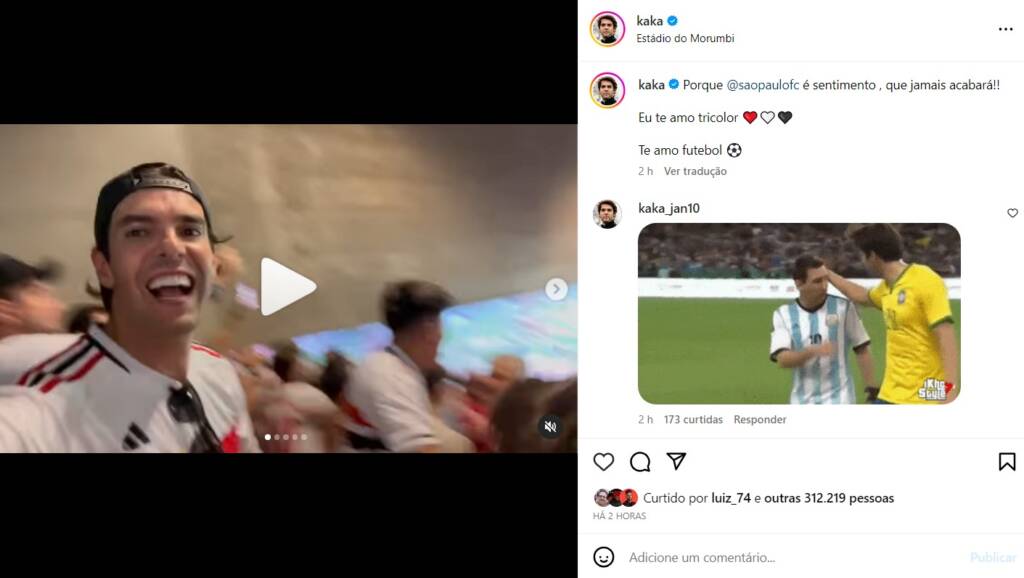Go to the next carousel slide
The width and height of the screenshot is (1024, 578).
tap(556, 289)
